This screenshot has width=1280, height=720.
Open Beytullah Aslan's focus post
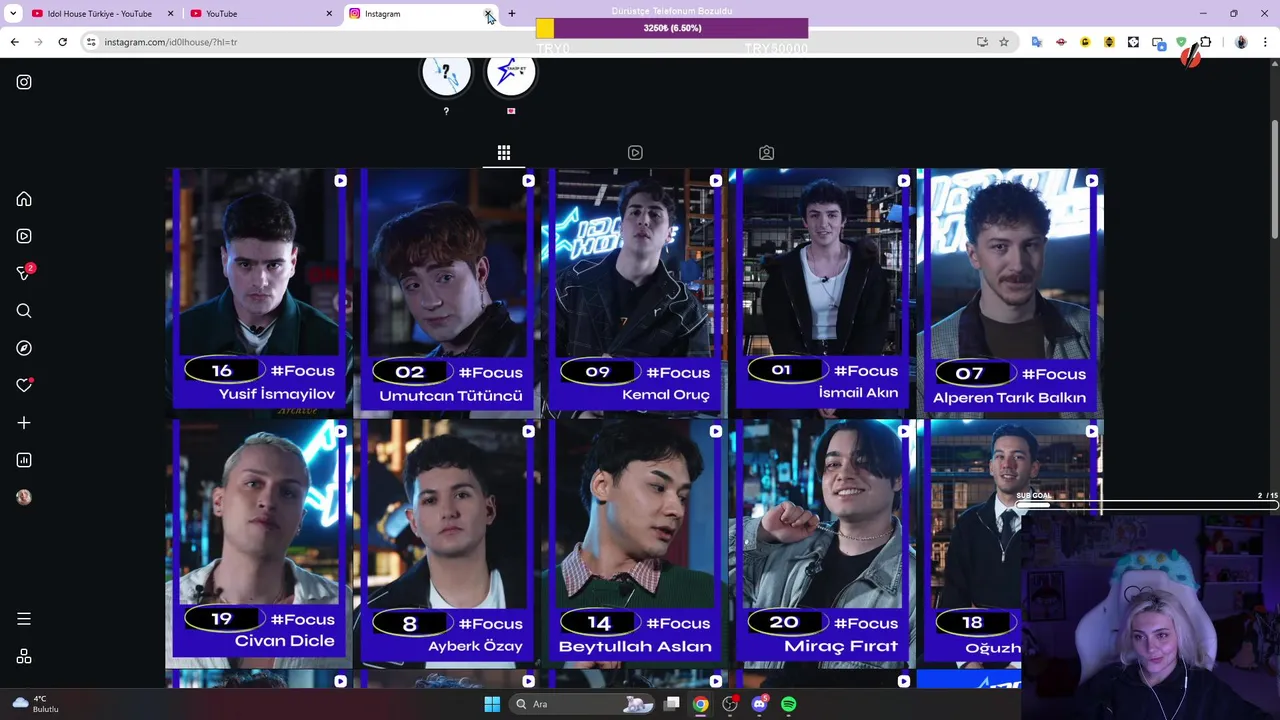click(635, 540)
